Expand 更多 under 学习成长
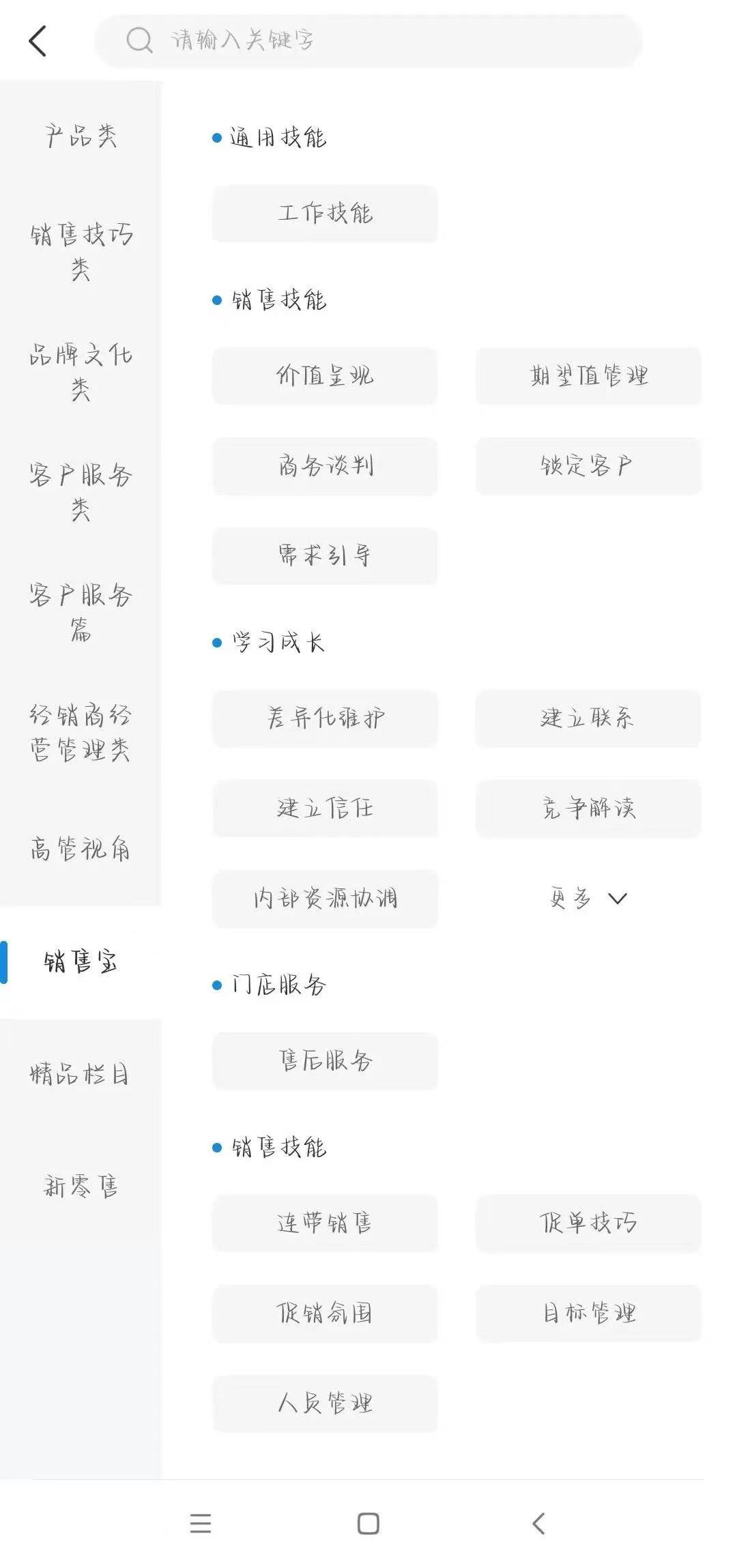 [588, 899]
